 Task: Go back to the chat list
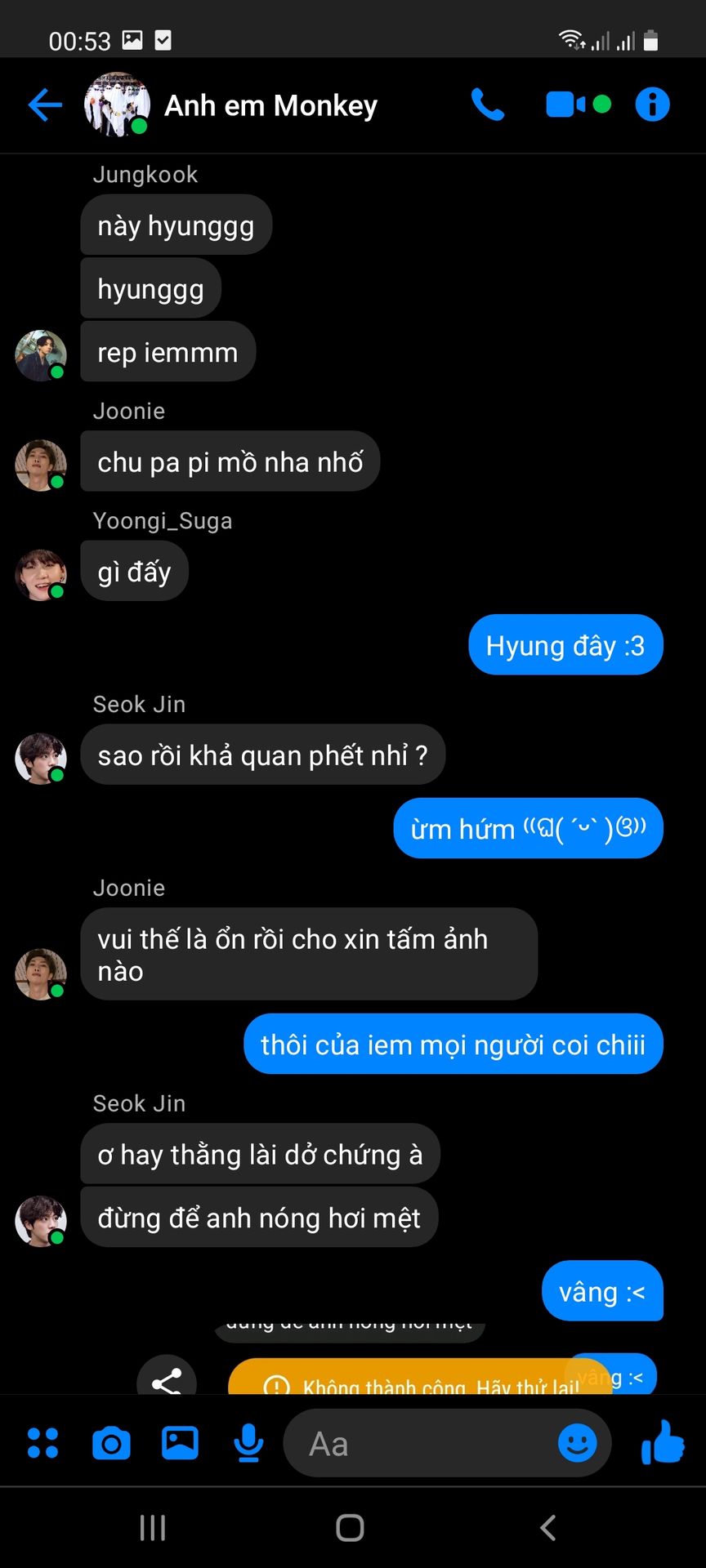click(45, 105)
